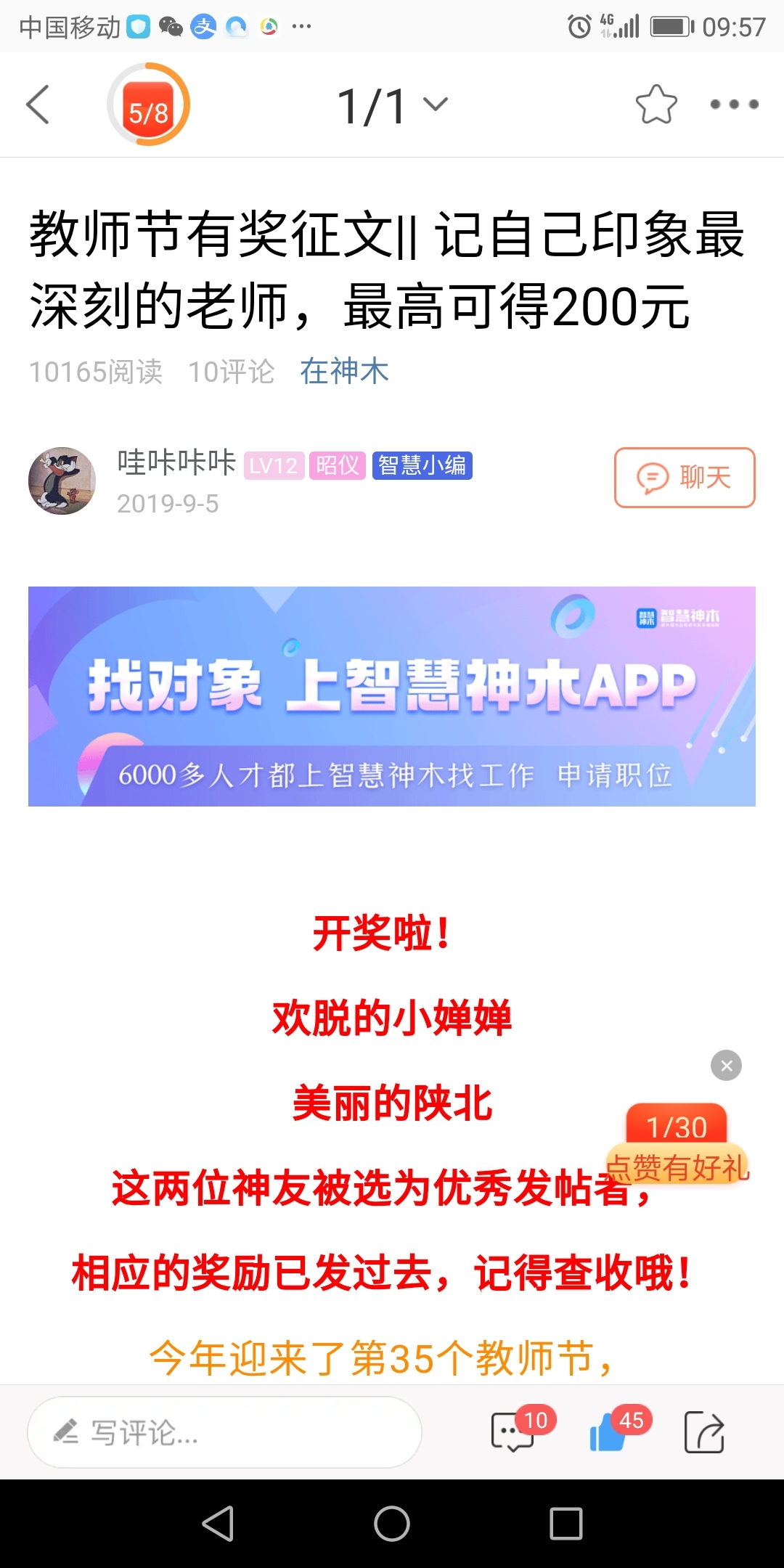Go back using the top-left arrow
Image resolution: width=784 pixels, height=1568 pixels.
click(38, 105)
